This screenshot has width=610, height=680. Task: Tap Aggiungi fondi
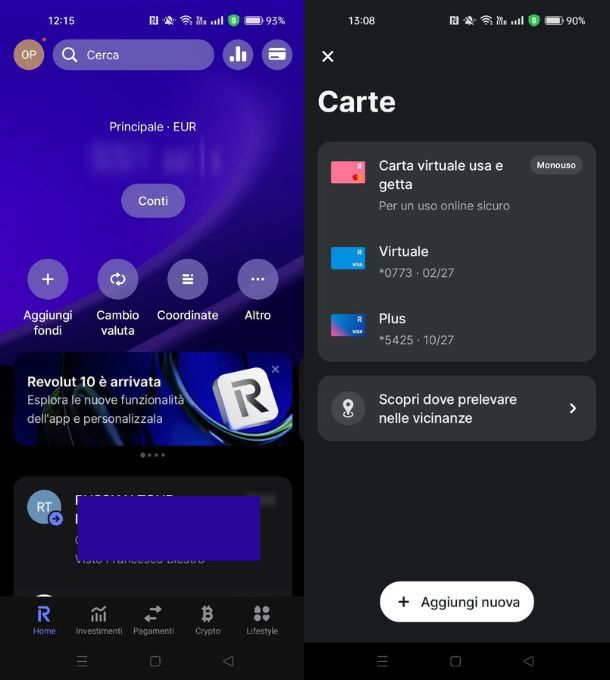[48, 280]
